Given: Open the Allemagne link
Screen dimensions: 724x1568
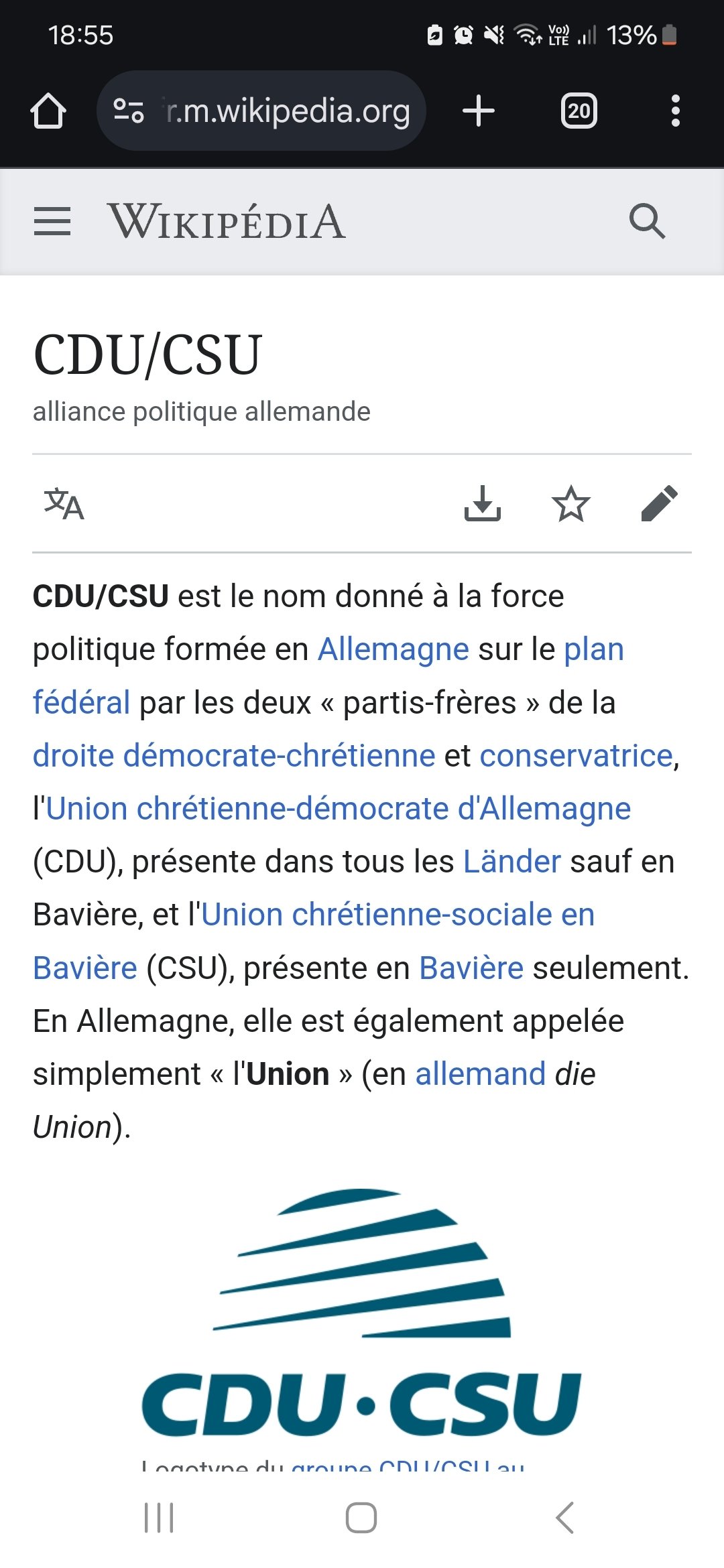Looking at the screenshot, I should (394, 649).
